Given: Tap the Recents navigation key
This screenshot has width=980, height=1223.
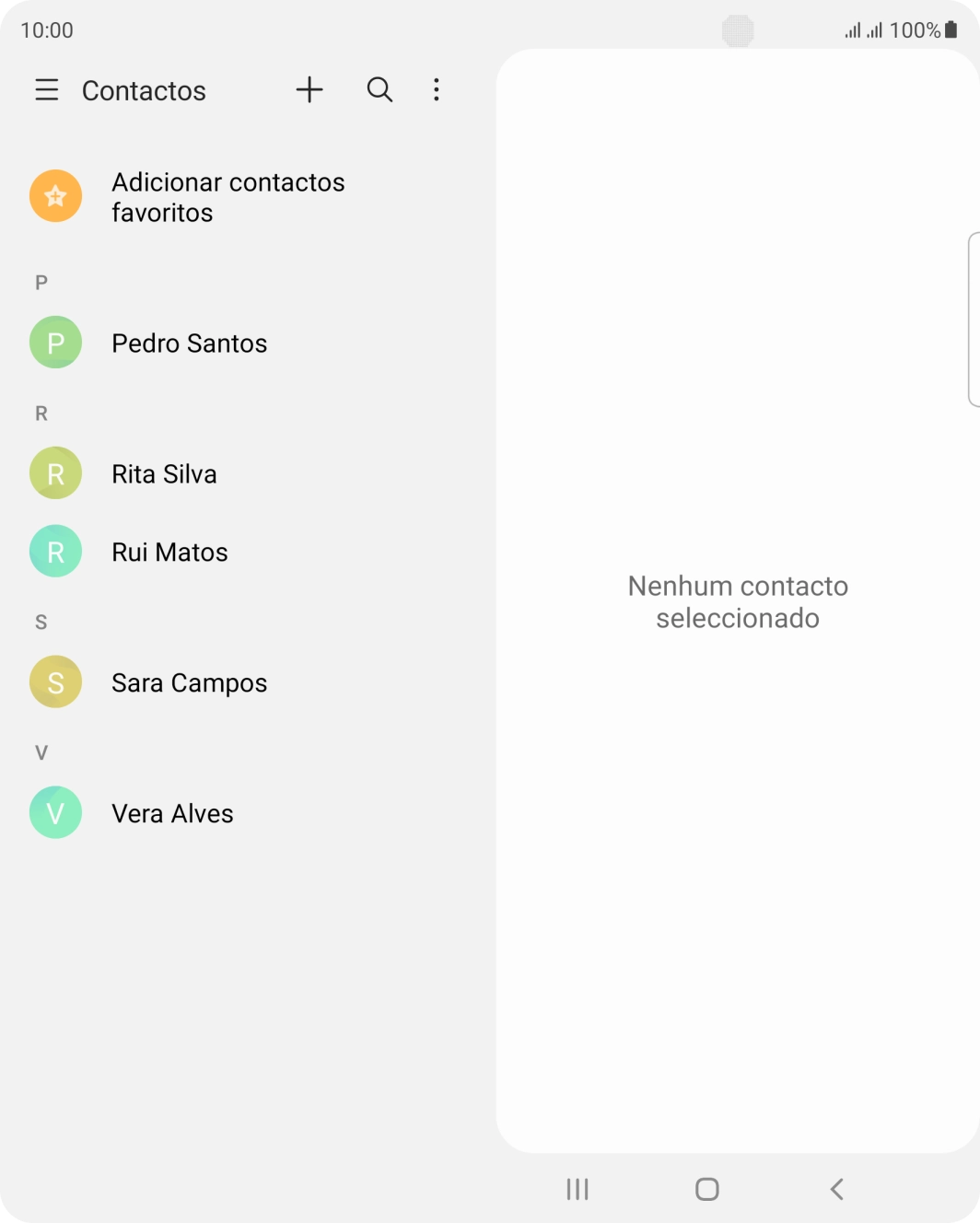Looking at the screenshot, I should tap(577, 1189).
